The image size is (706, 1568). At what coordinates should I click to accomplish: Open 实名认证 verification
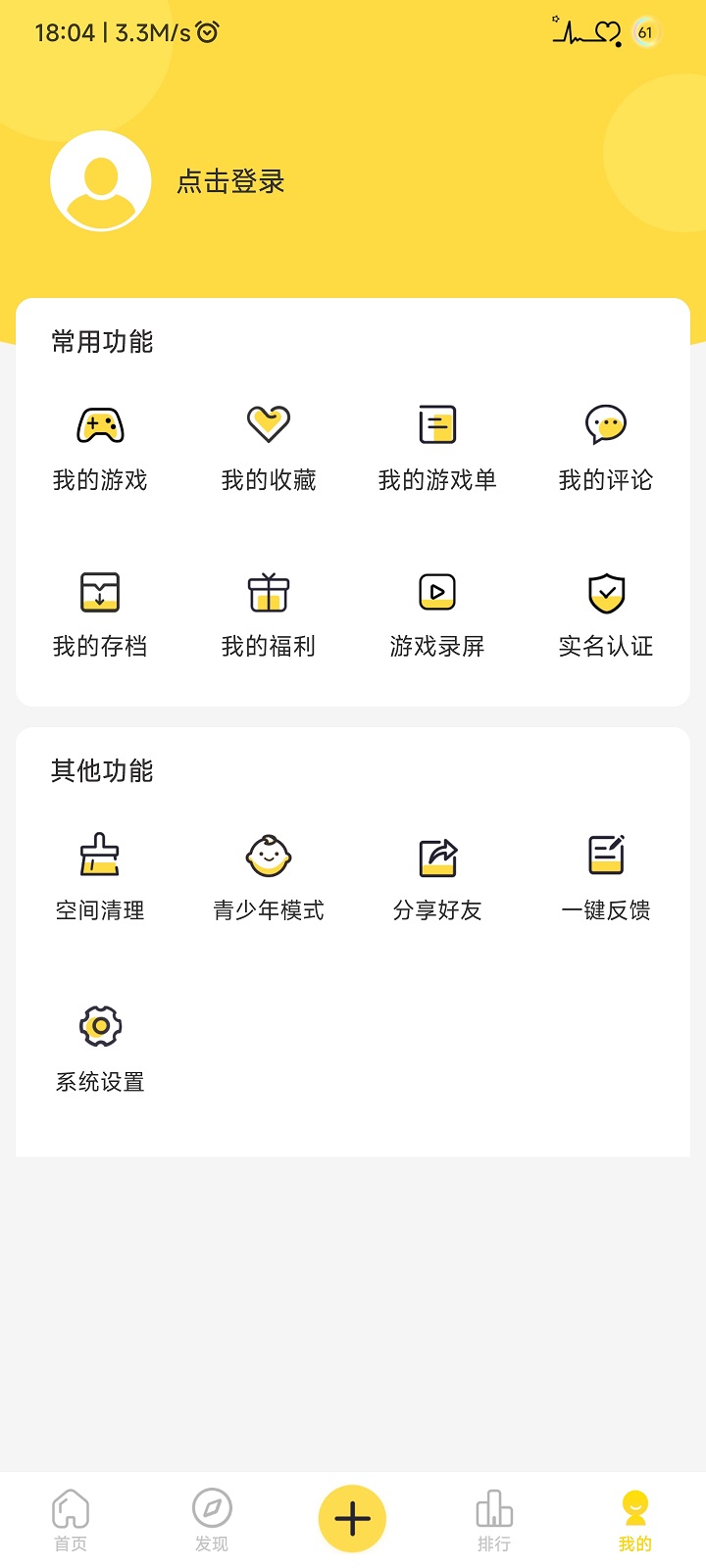(606, 613)
